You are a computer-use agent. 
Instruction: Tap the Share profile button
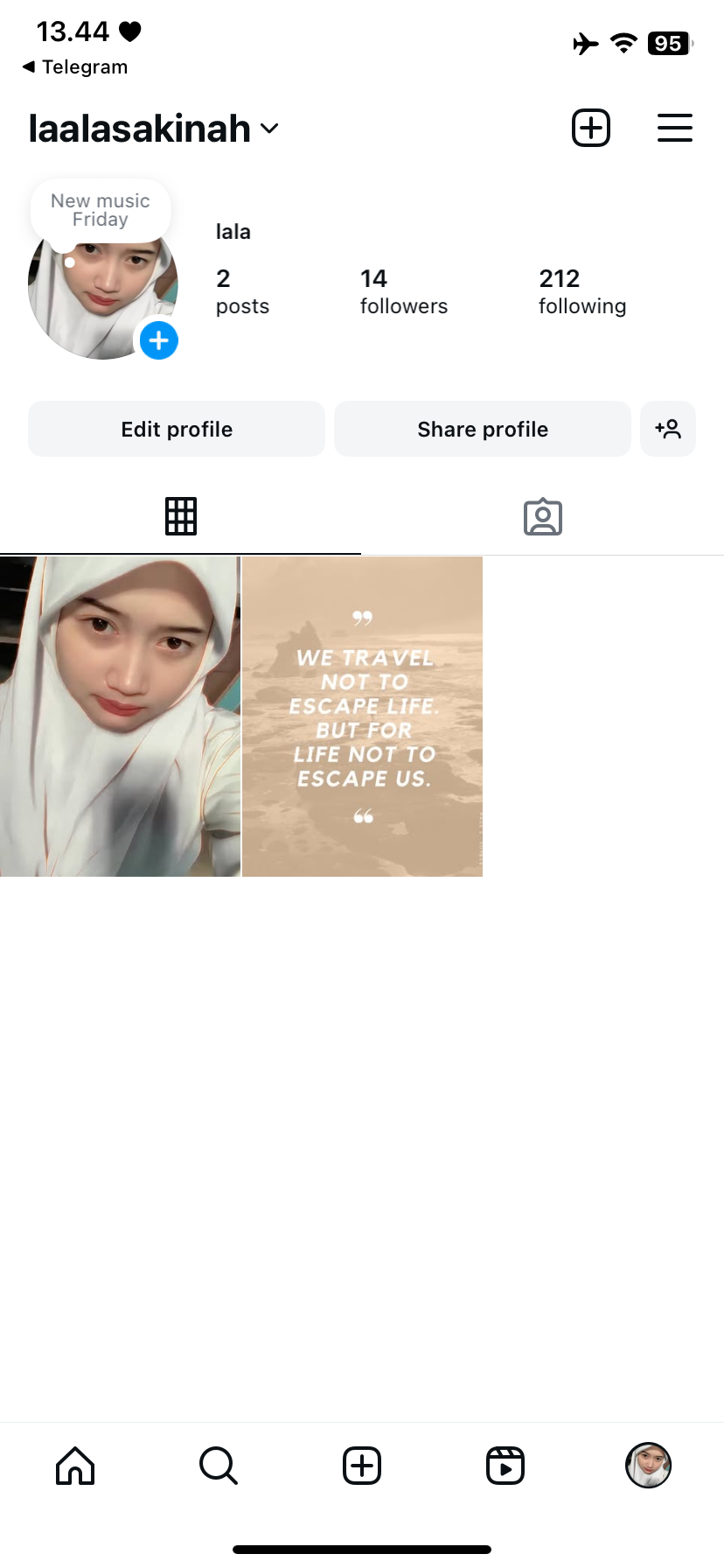(483, 429)
